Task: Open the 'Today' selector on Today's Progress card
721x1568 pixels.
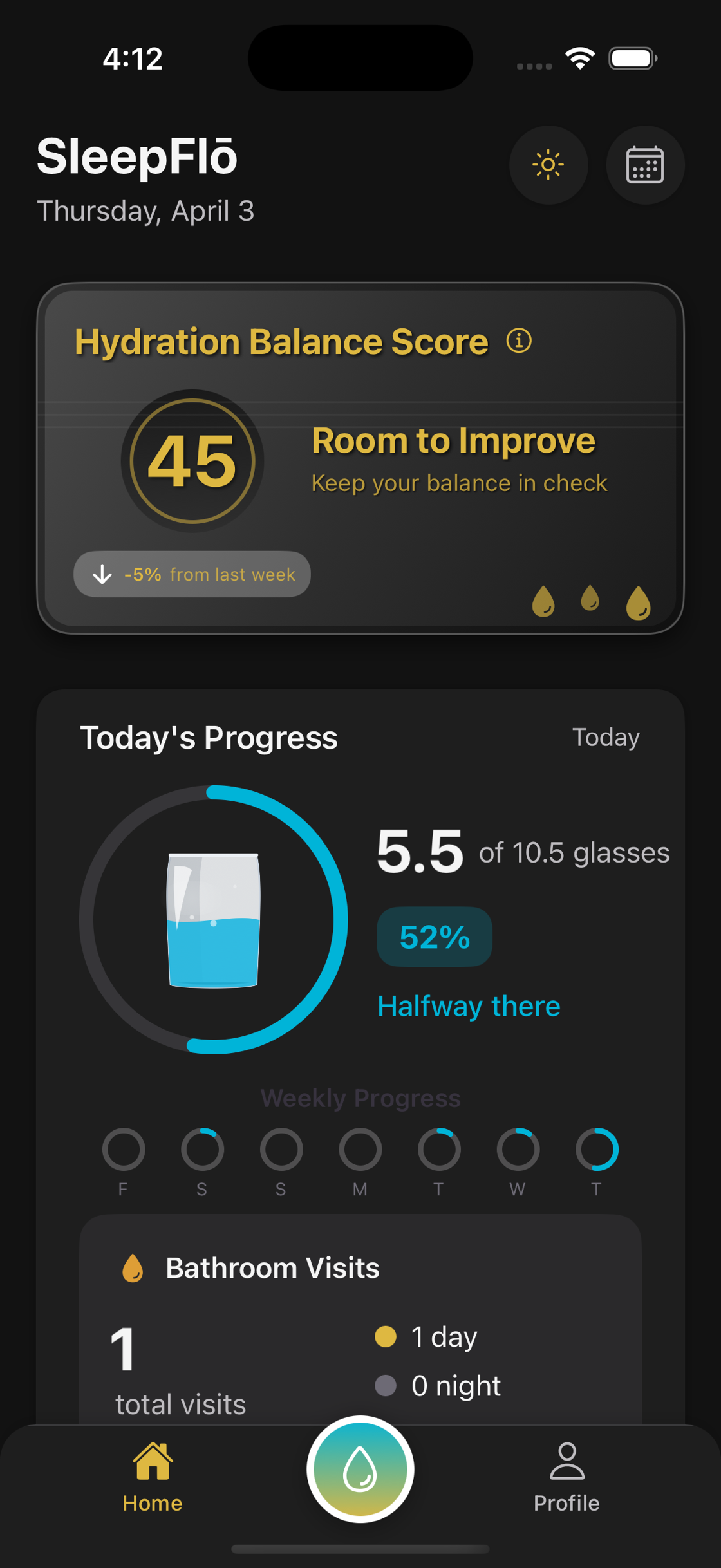Action: [x=606, y=737]
